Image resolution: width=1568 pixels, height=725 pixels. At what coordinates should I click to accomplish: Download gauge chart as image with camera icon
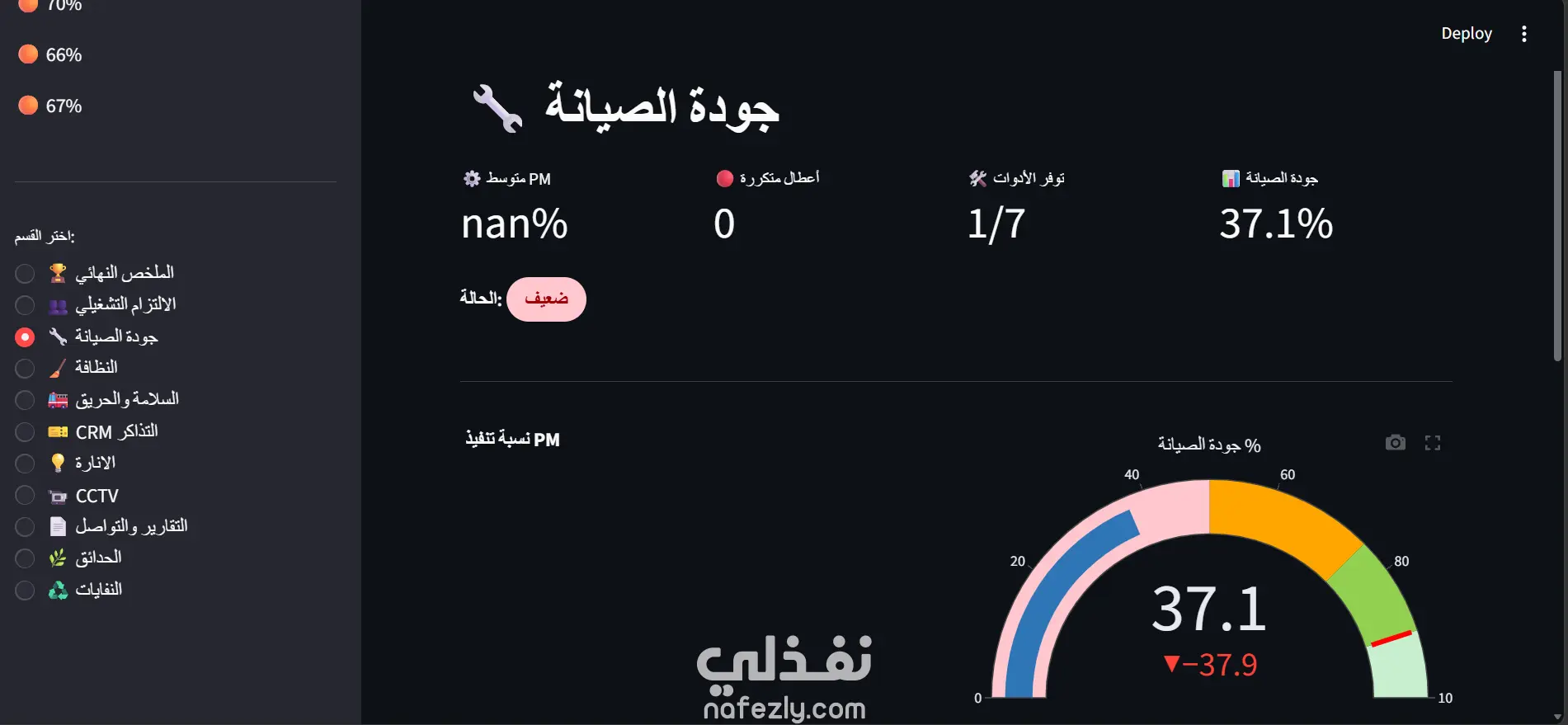(1395, 443)
